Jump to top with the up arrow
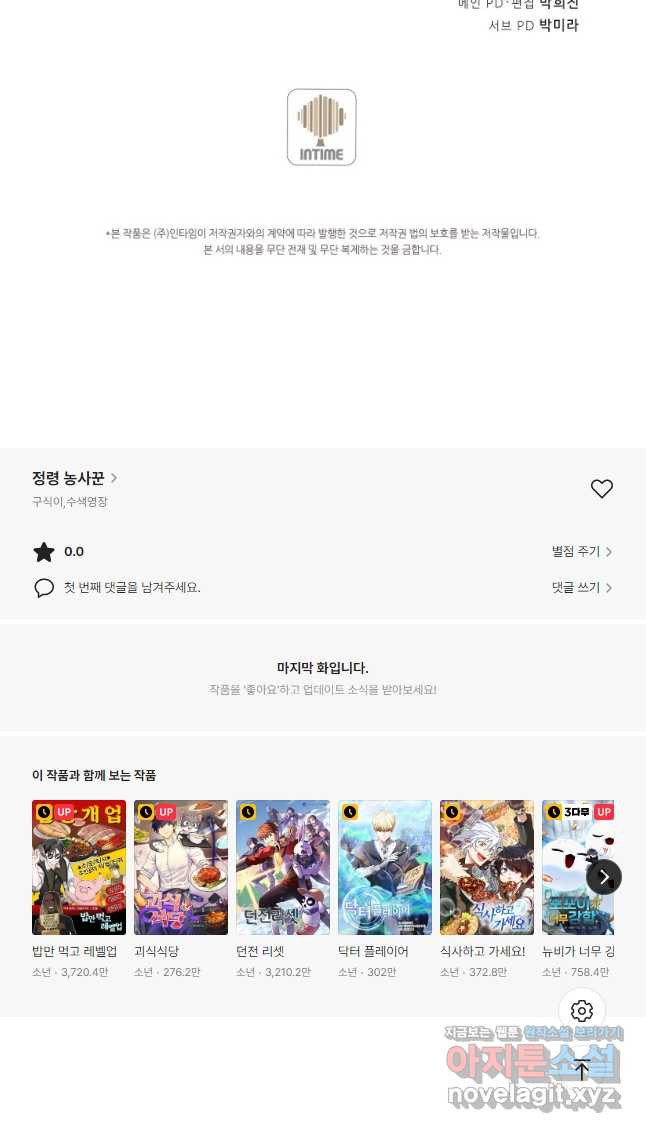The image size is (646, 1133). tap(582, 1069)
